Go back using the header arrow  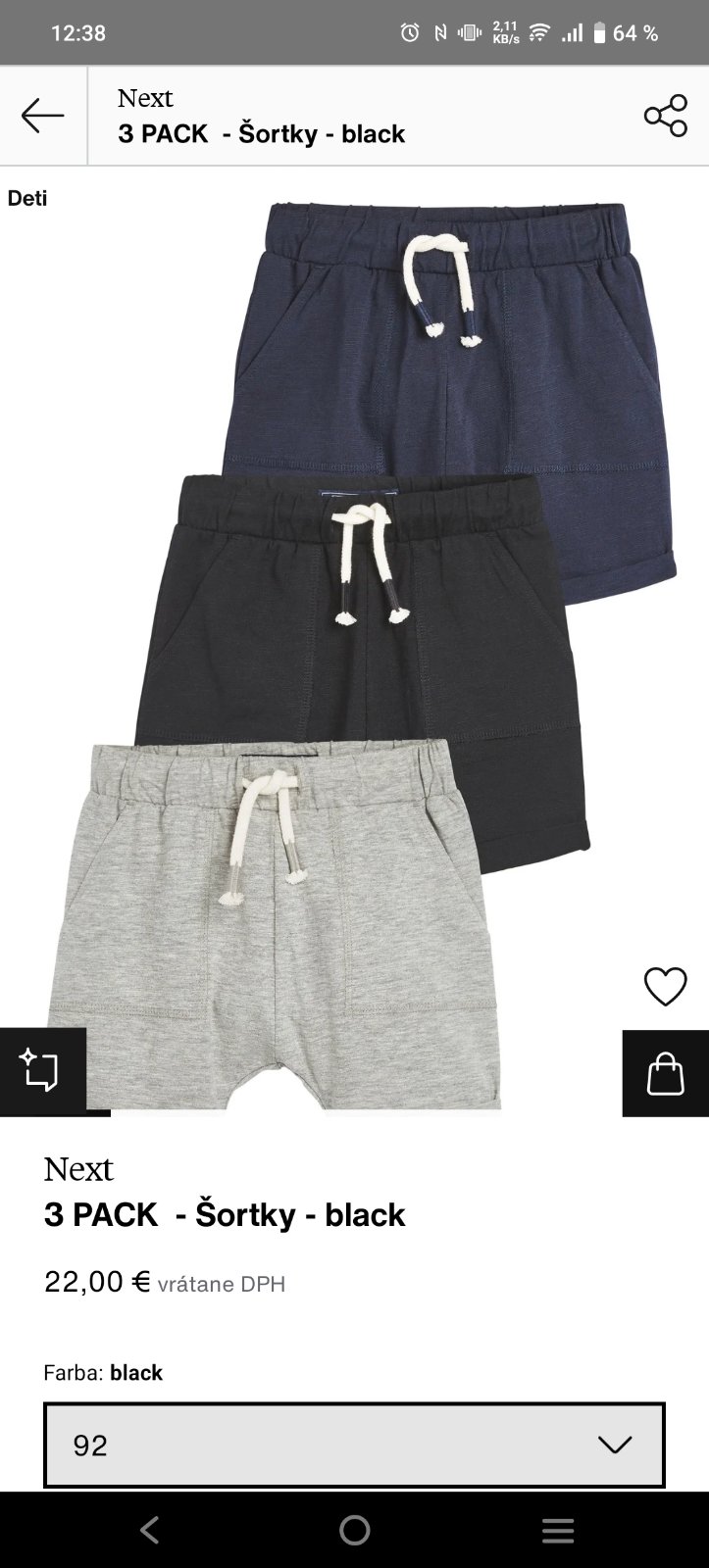click(x=42, y=116)
